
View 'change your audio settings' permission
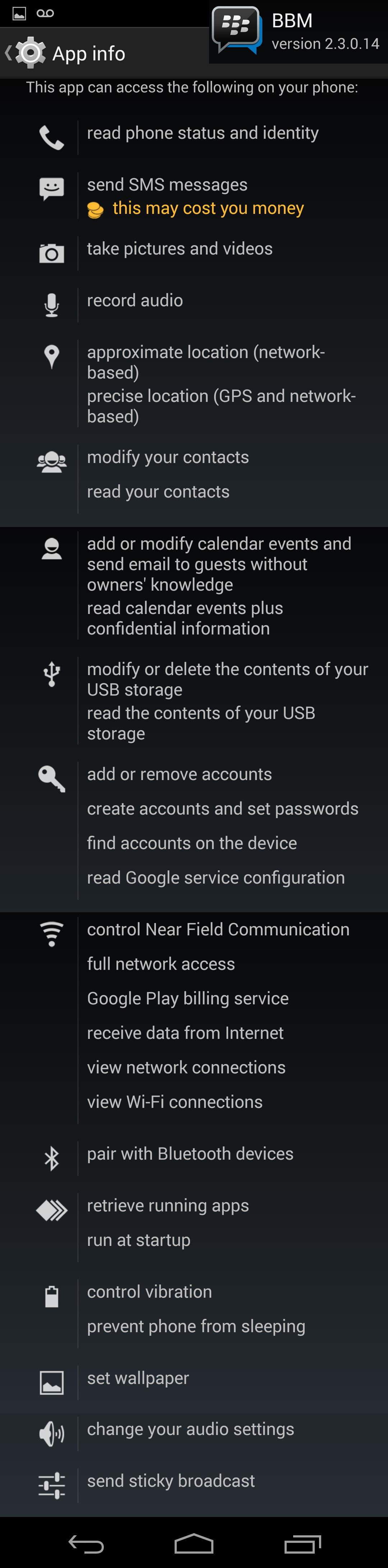[190, 1429]
